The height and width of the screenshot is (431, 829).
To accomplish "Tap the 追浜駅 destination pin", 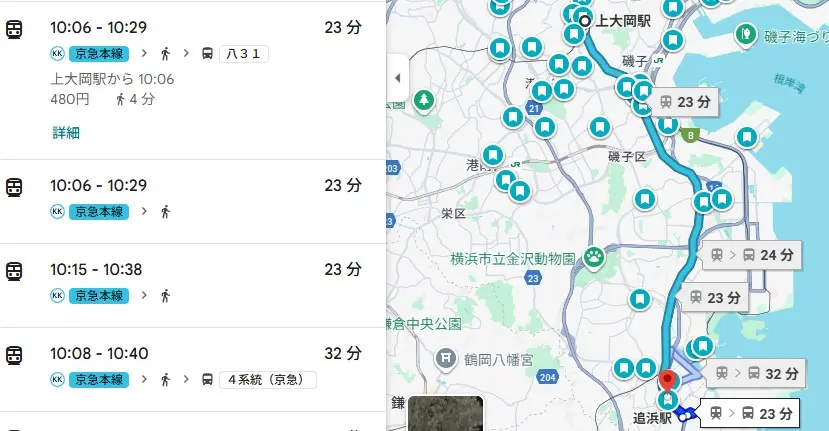I will coord(667,382).
